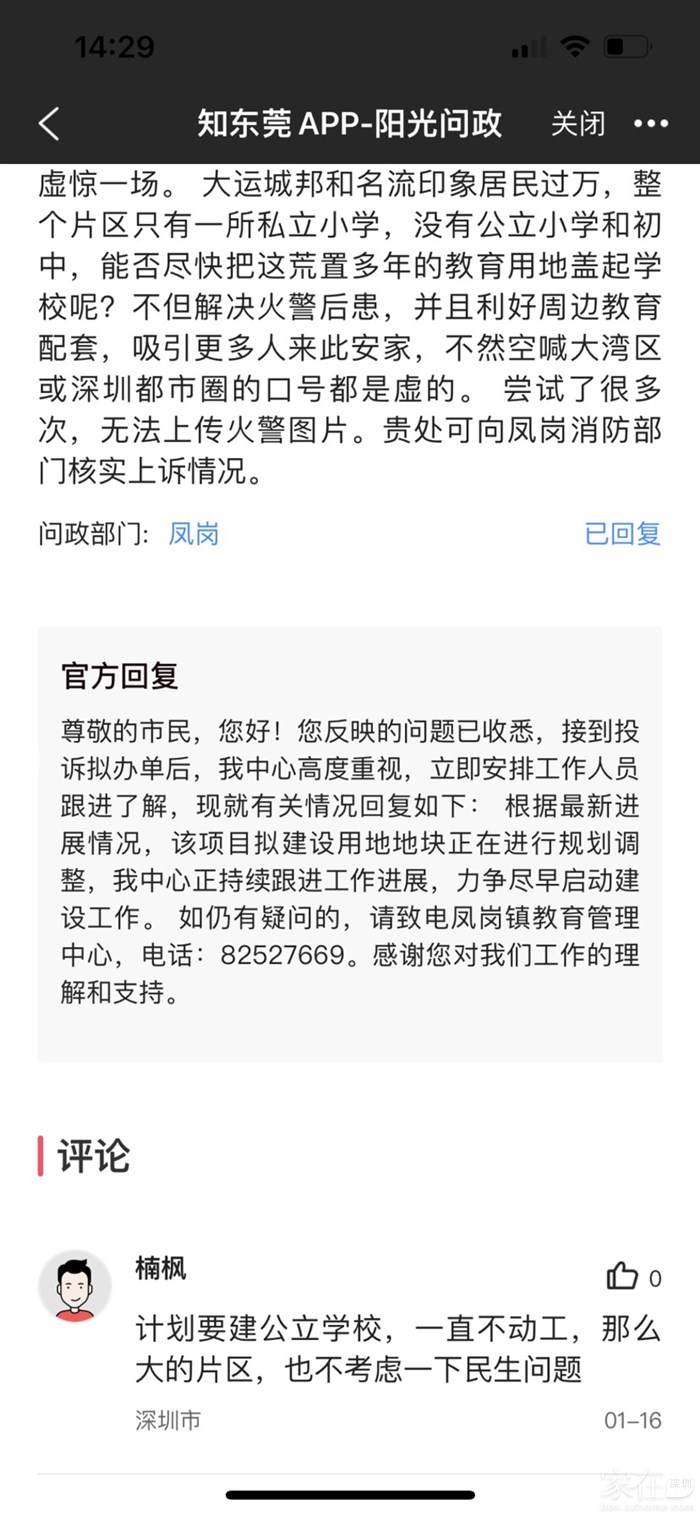Open 楠枫's profile avatar
The width and height of the screenshot is (700, 1514).
coord(75,1286)
